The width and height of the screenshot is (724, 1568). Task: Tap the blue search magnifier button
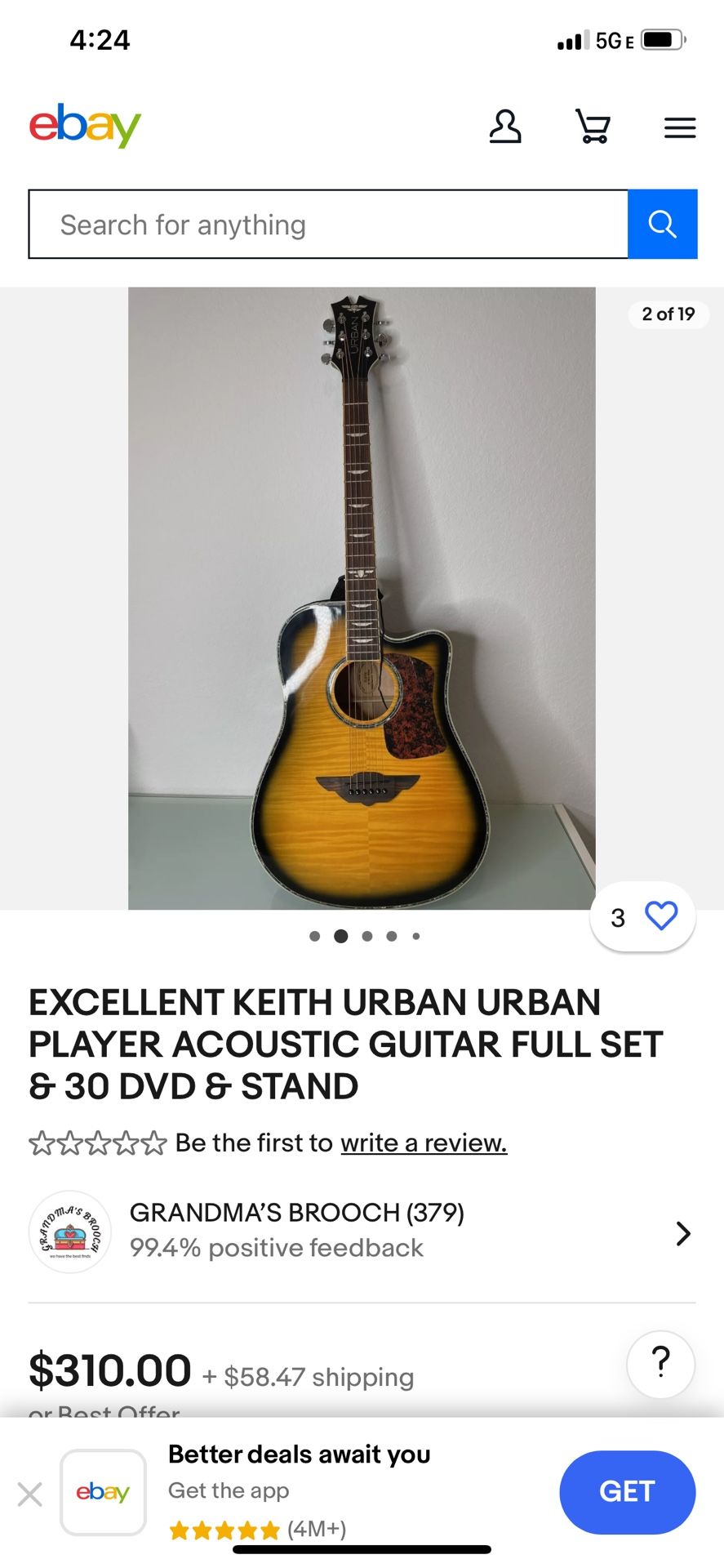[662, 225]
